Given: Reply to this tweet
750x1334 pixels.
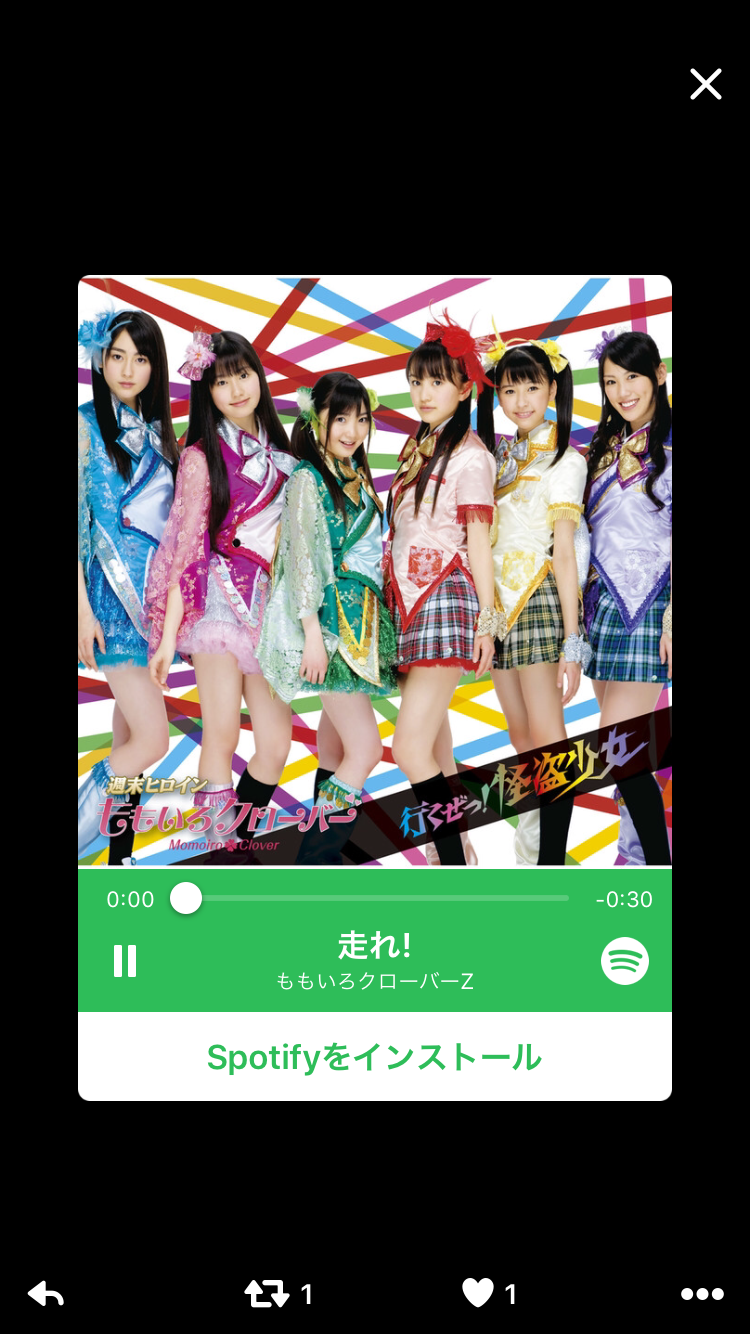Looking at the screenshot, I should (x=46, y=1294).
